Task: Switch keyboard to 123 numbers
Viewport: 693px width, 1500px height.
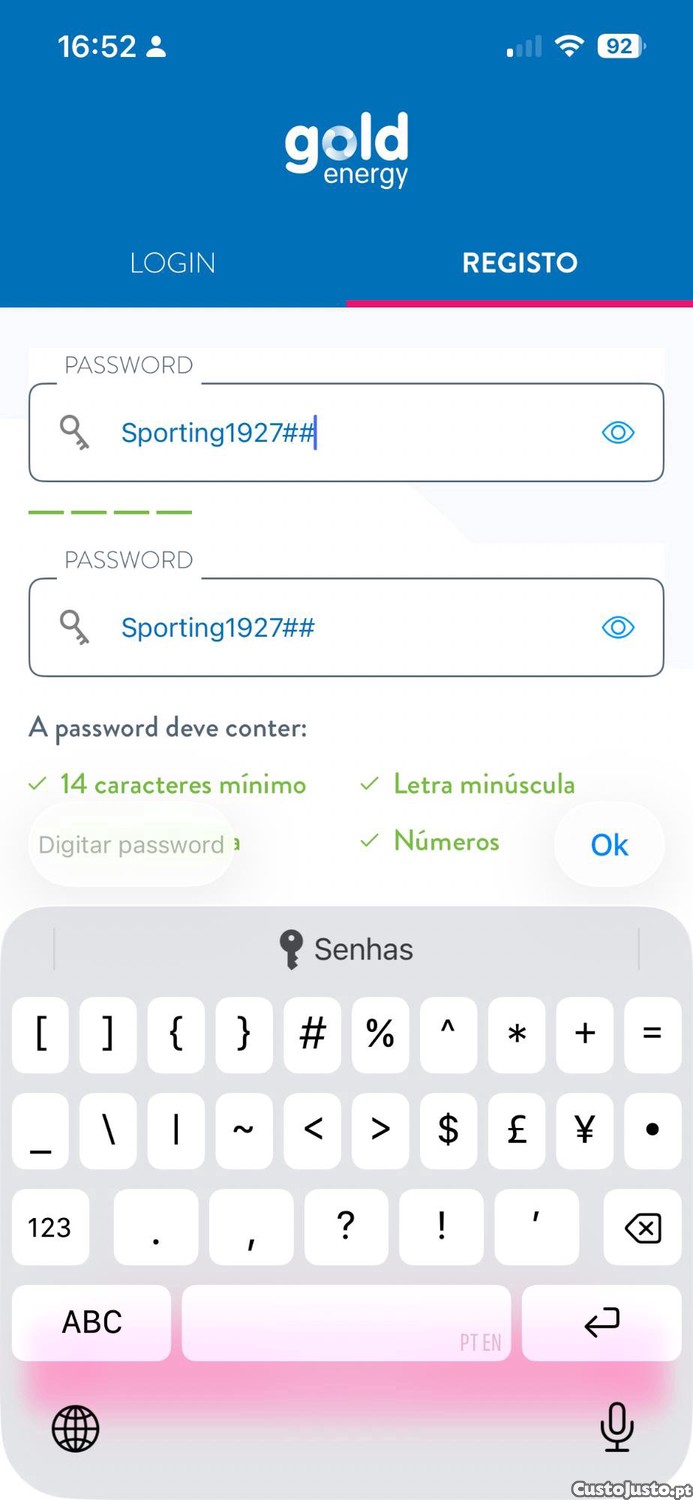Action: pos(50,1227)
